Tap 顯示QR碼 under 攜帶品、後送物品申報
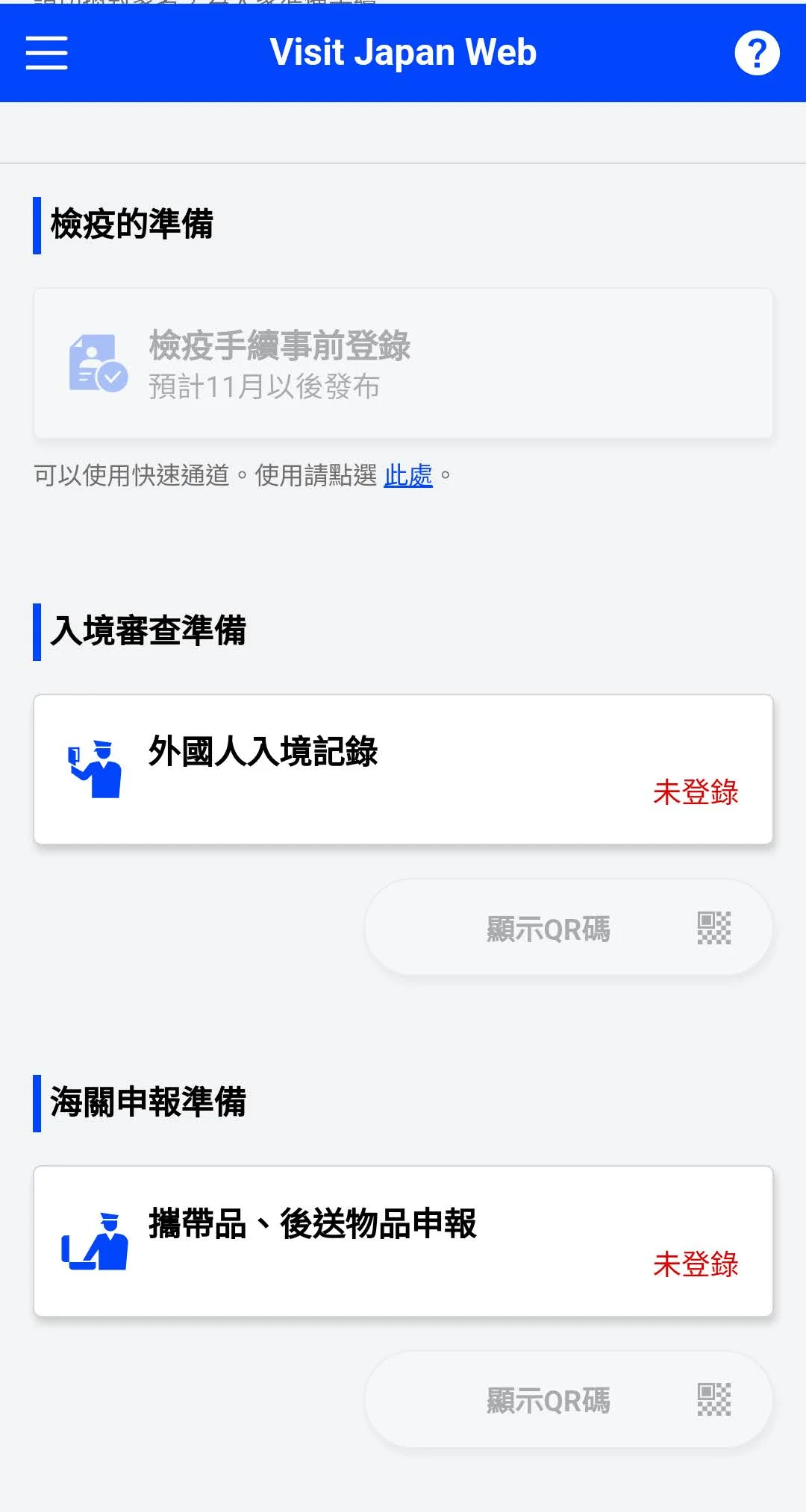The height and width of the screenshot is (1512, 806). click(x=568, y=1399)
